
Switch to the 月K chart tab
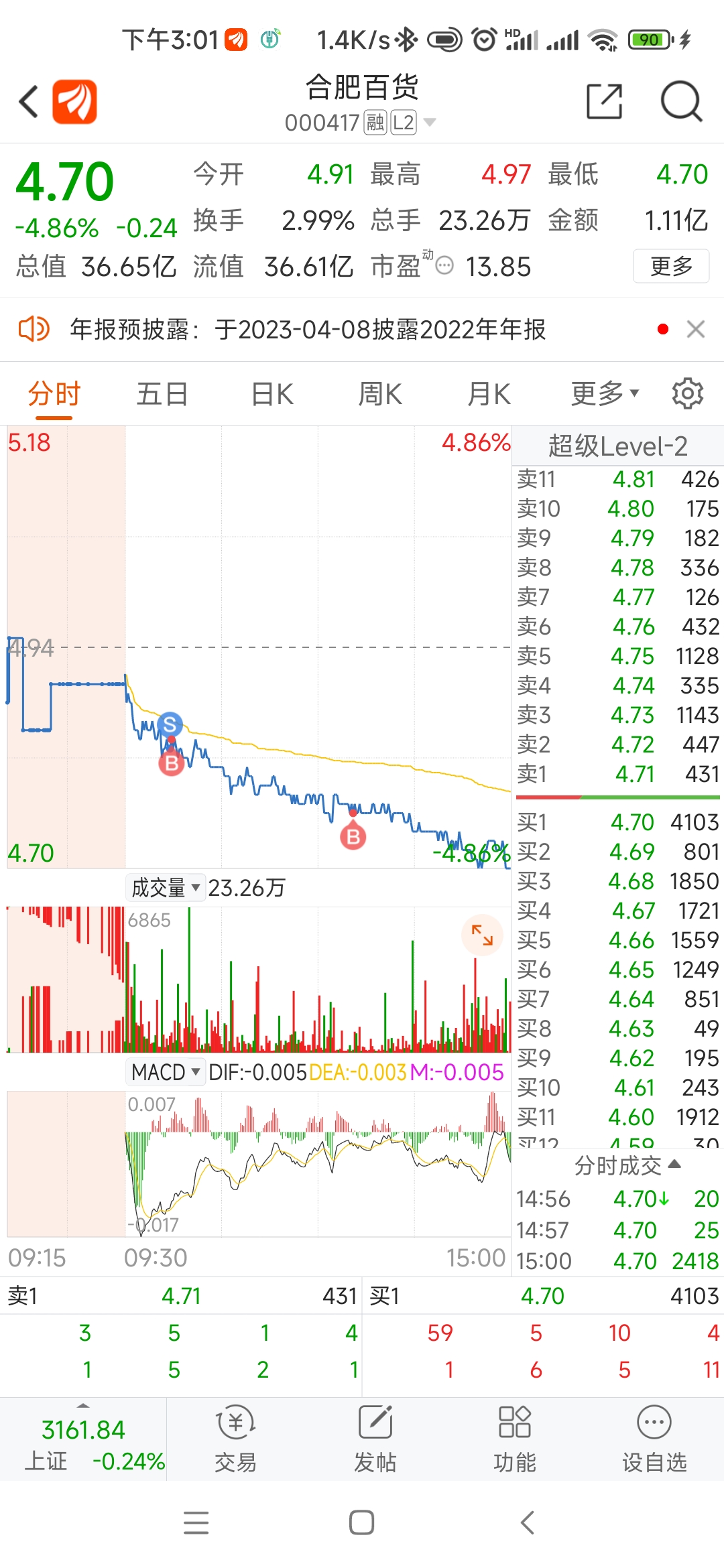point(489,394)
